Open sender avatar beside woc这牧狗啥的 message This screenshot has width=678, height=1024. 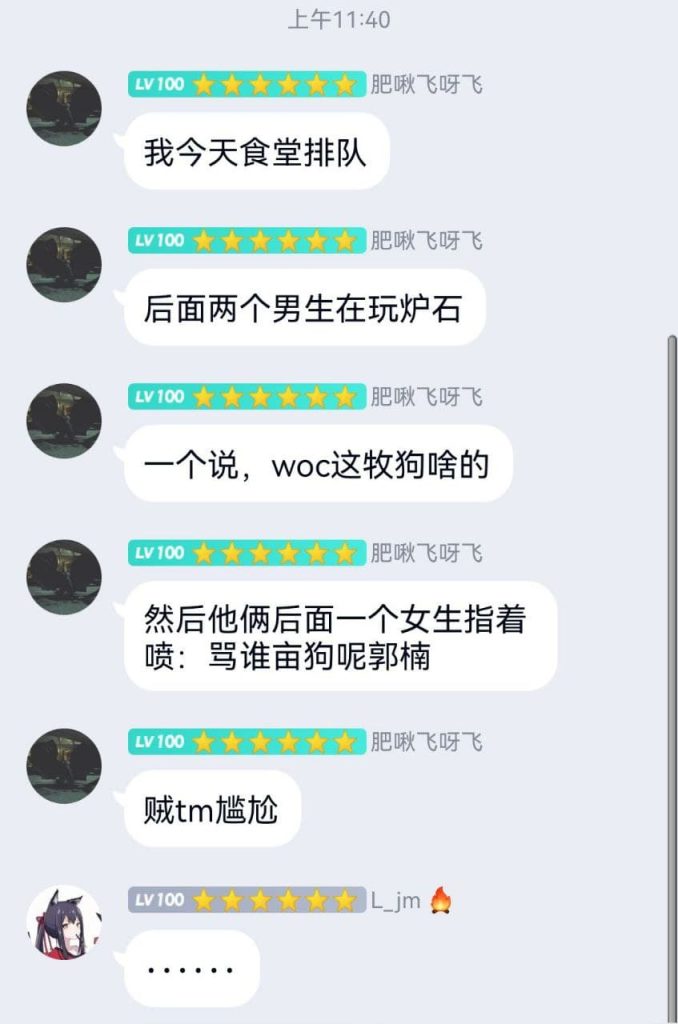[x=64, y=421]
